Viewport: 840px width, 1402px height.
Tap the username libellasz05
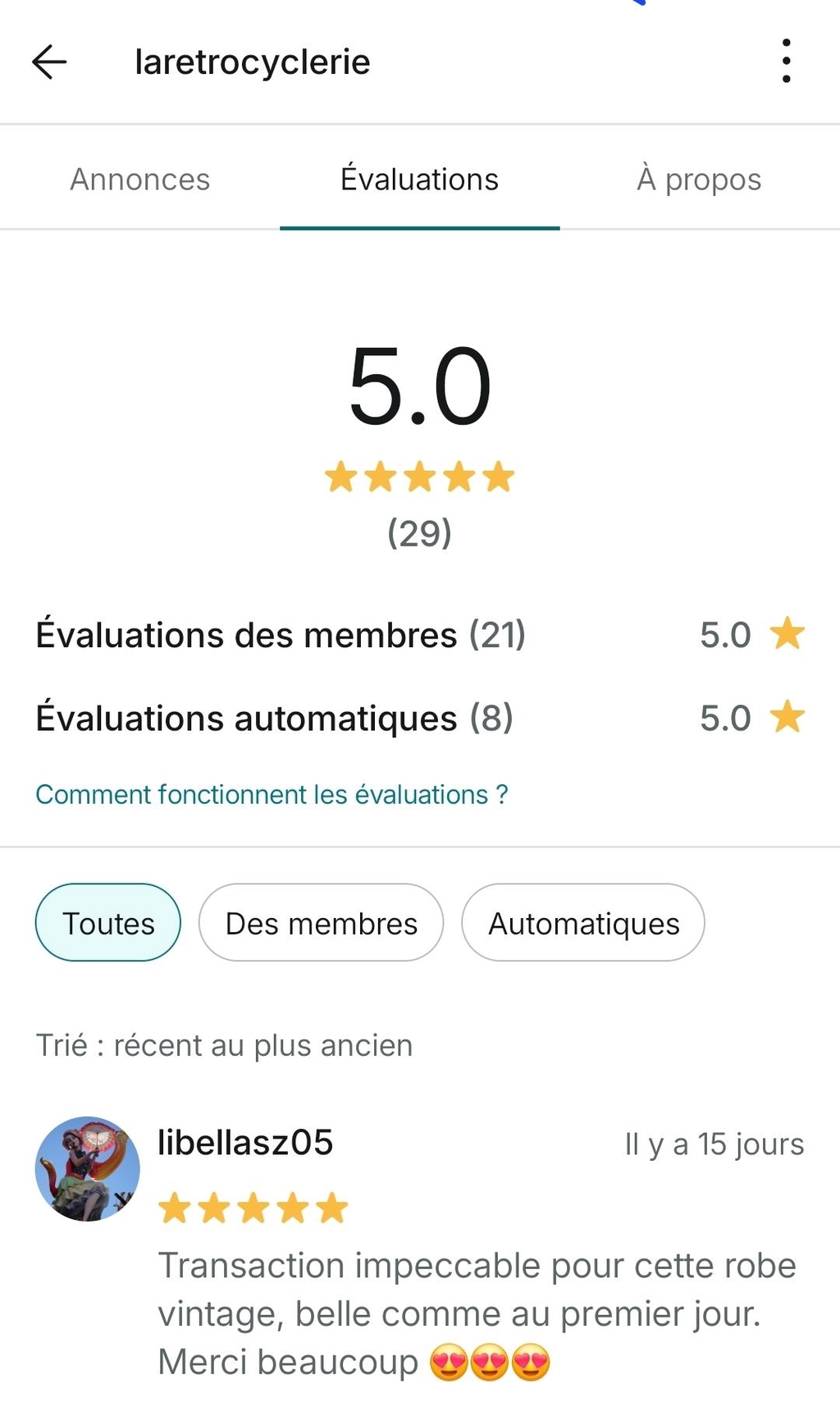[x=245, y=1142]
